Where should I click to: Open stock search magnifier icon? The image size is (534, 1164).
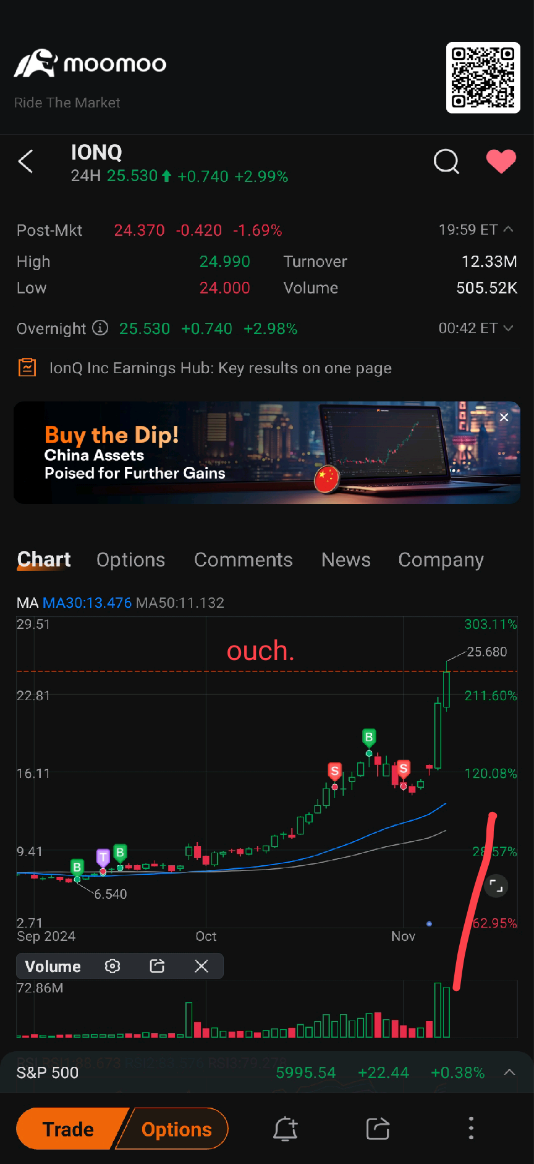pyautogui.click(x=446, y=161)
